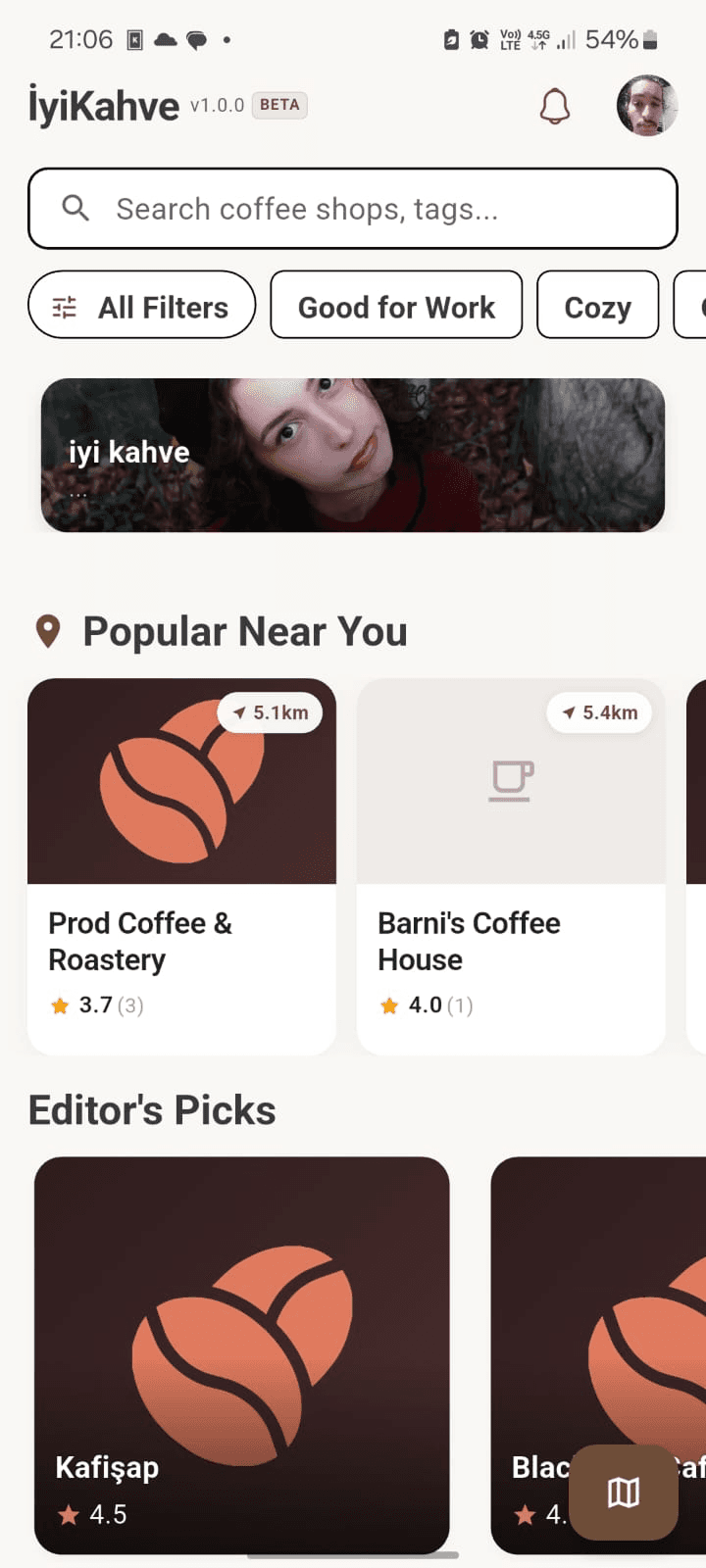
Task: Click the magnifier icon in the search bar
Action: [x=76, y=208]
